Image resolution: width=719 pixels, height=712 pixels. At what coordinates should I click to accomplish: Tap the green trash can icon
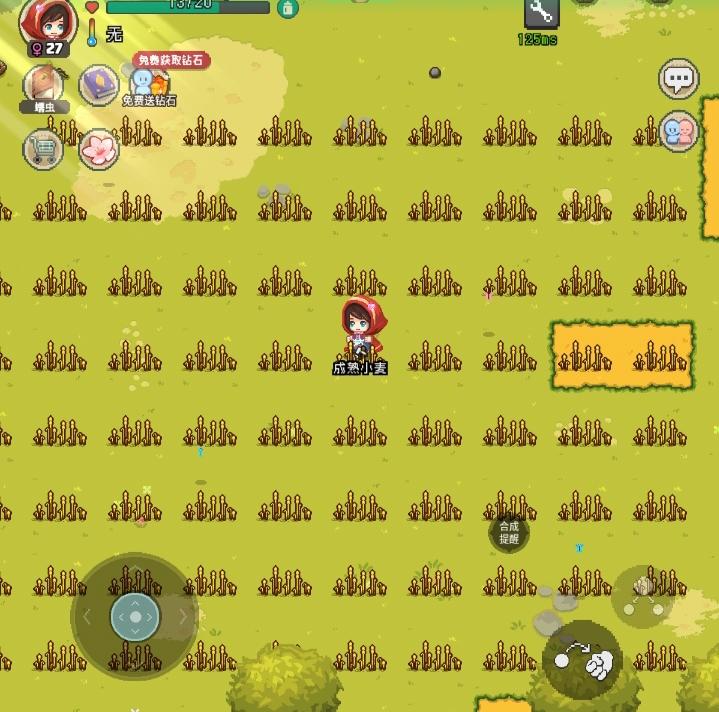pos(288,8)
